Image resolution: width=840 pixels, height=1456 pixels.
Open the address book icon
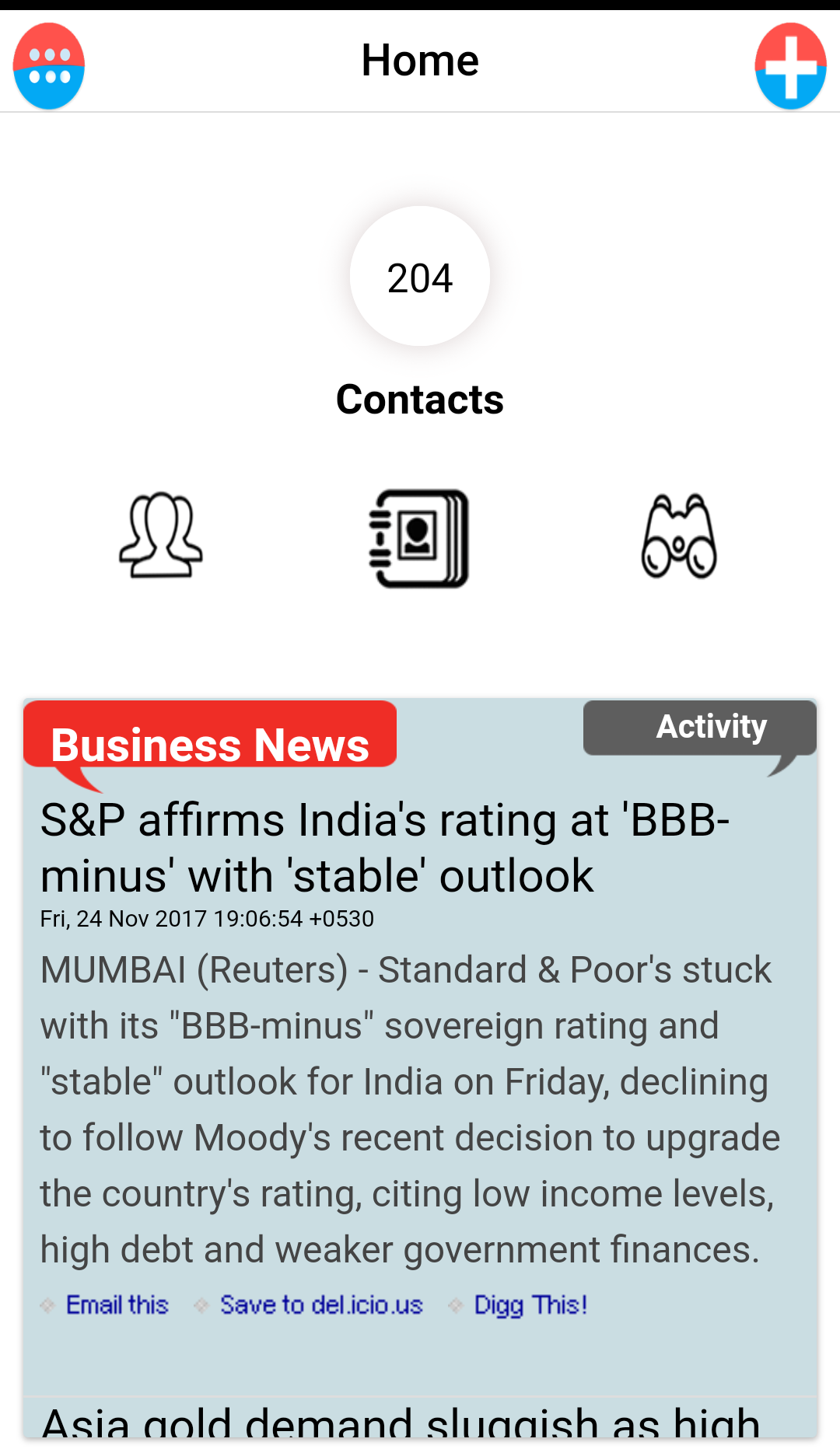[x=419, y=538]
